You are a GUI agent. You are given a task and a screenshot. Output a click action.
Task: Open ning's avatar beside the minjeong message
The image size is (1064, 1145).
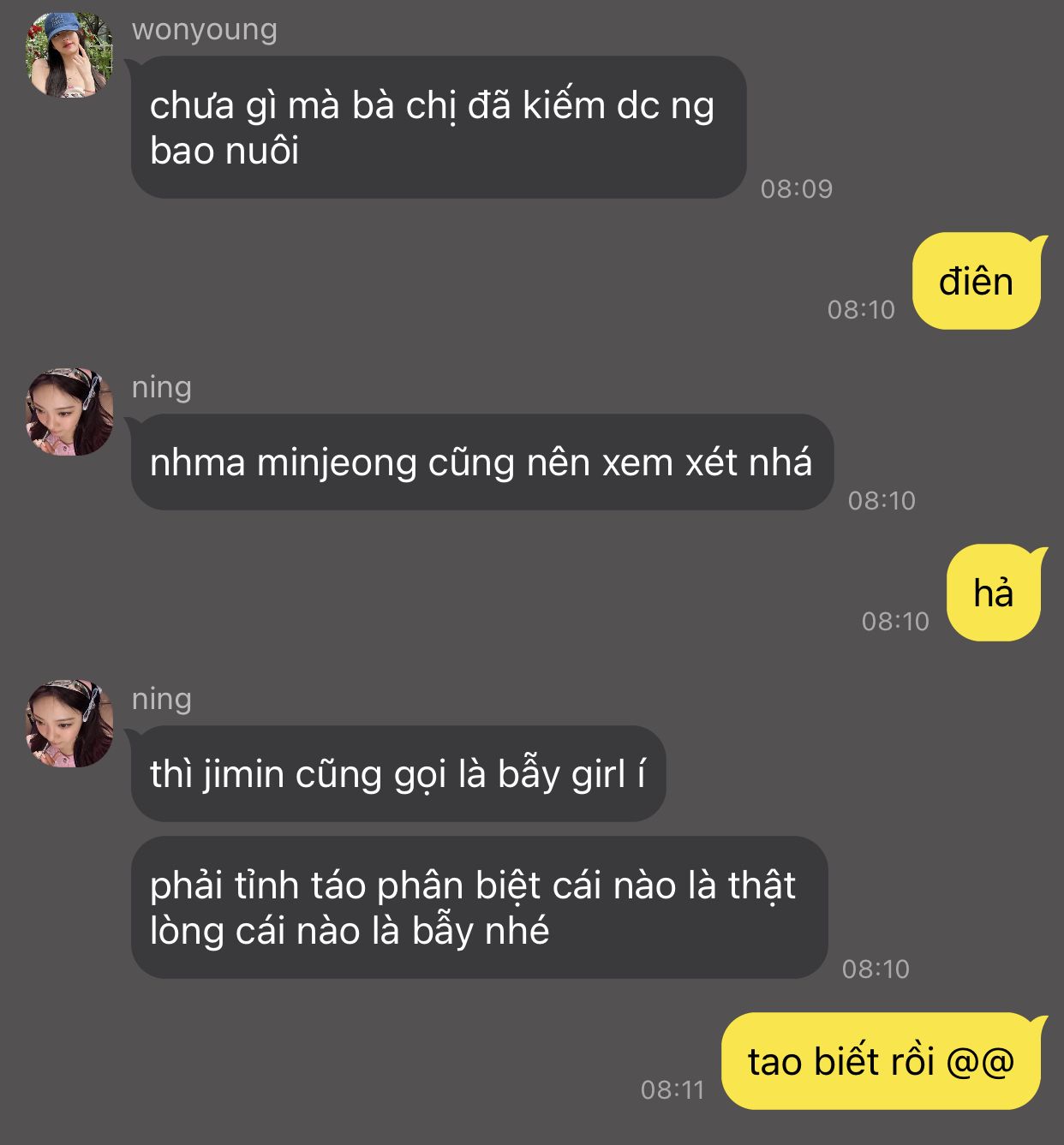click(x=69, y=412)
